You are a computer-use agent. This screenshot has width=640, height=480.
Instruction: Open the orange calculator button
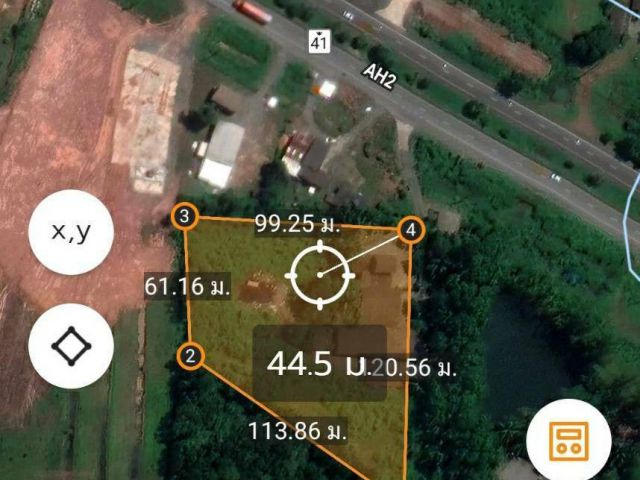pyautogui.click(x=571, y=440)
